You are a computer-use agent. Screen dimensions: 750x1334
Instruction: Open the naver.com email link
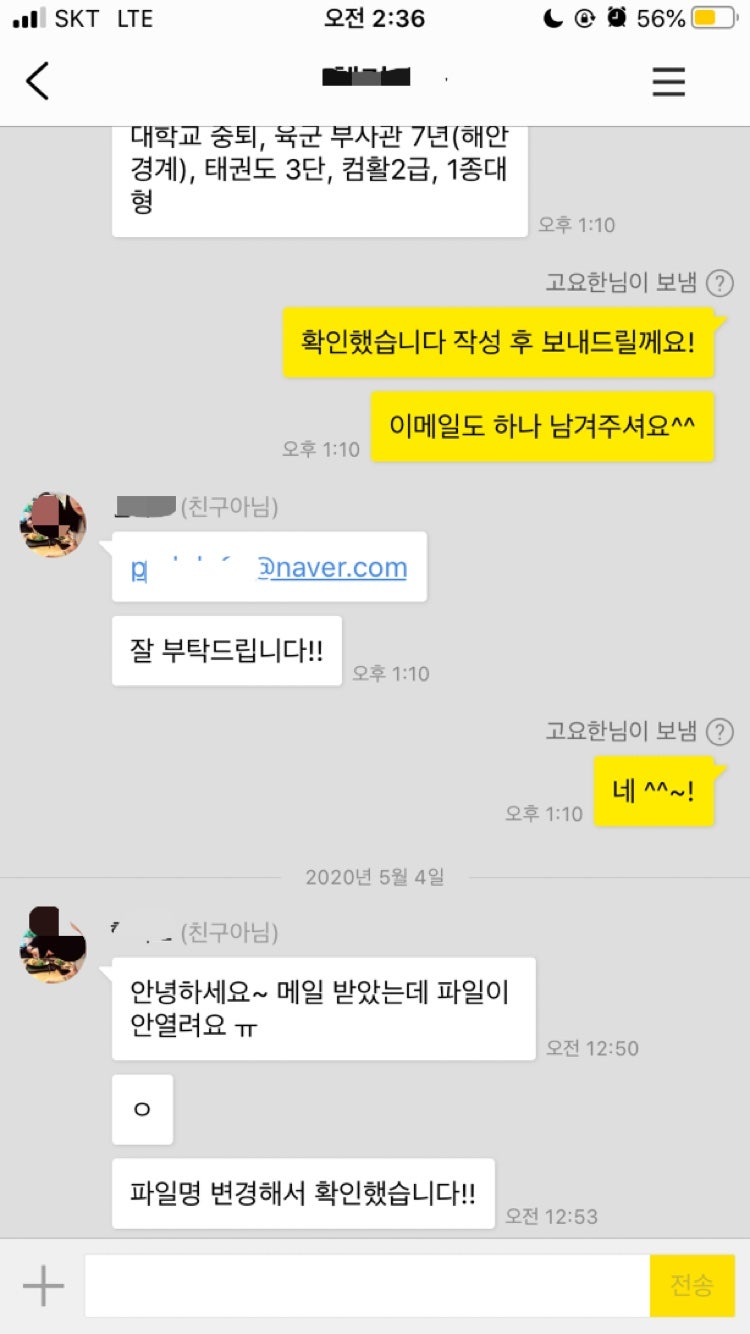[269, 568]
